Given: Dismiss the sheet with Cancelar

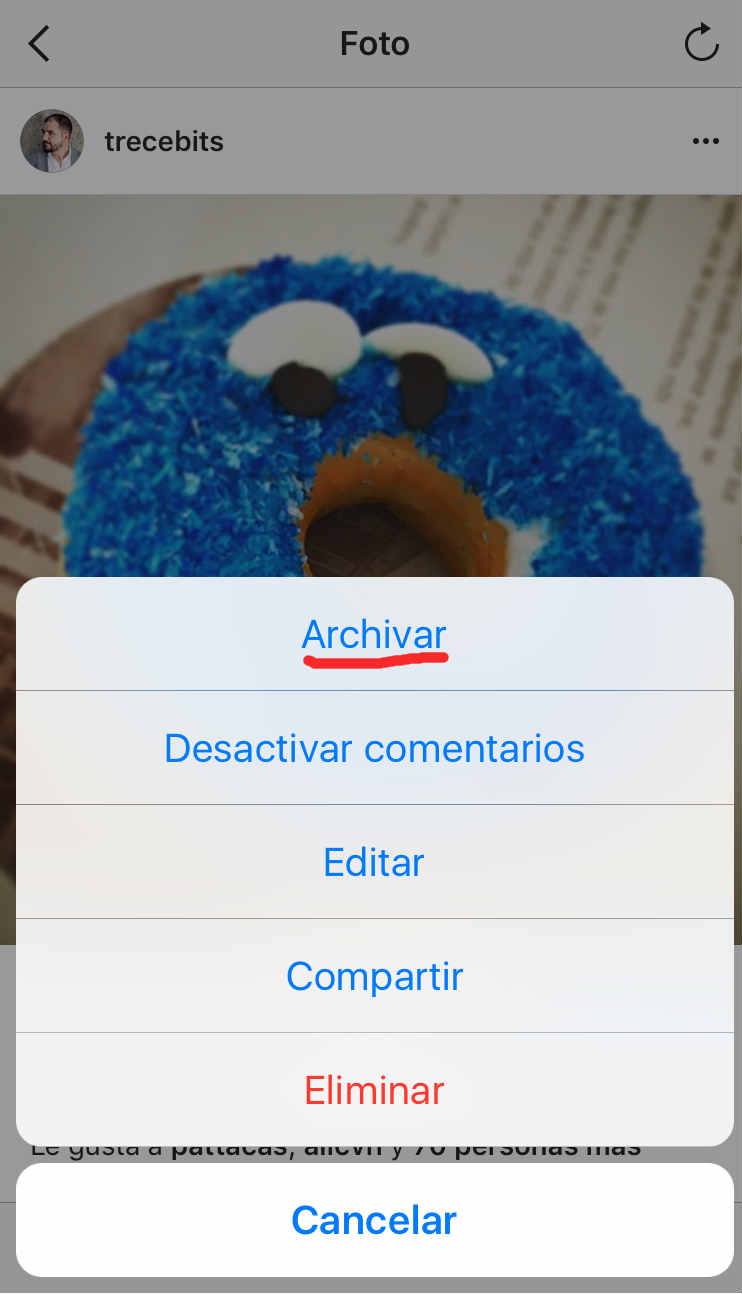Looking at the screenshot, I should 374,1220.
